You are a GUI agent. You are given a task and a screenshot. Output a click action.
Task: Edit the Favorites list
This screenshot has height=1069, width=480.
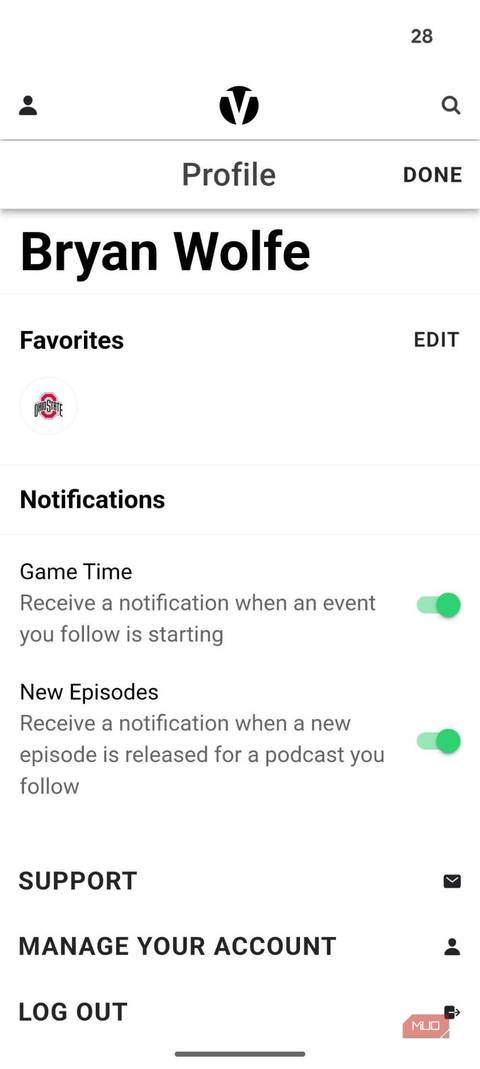coord(436,340)
